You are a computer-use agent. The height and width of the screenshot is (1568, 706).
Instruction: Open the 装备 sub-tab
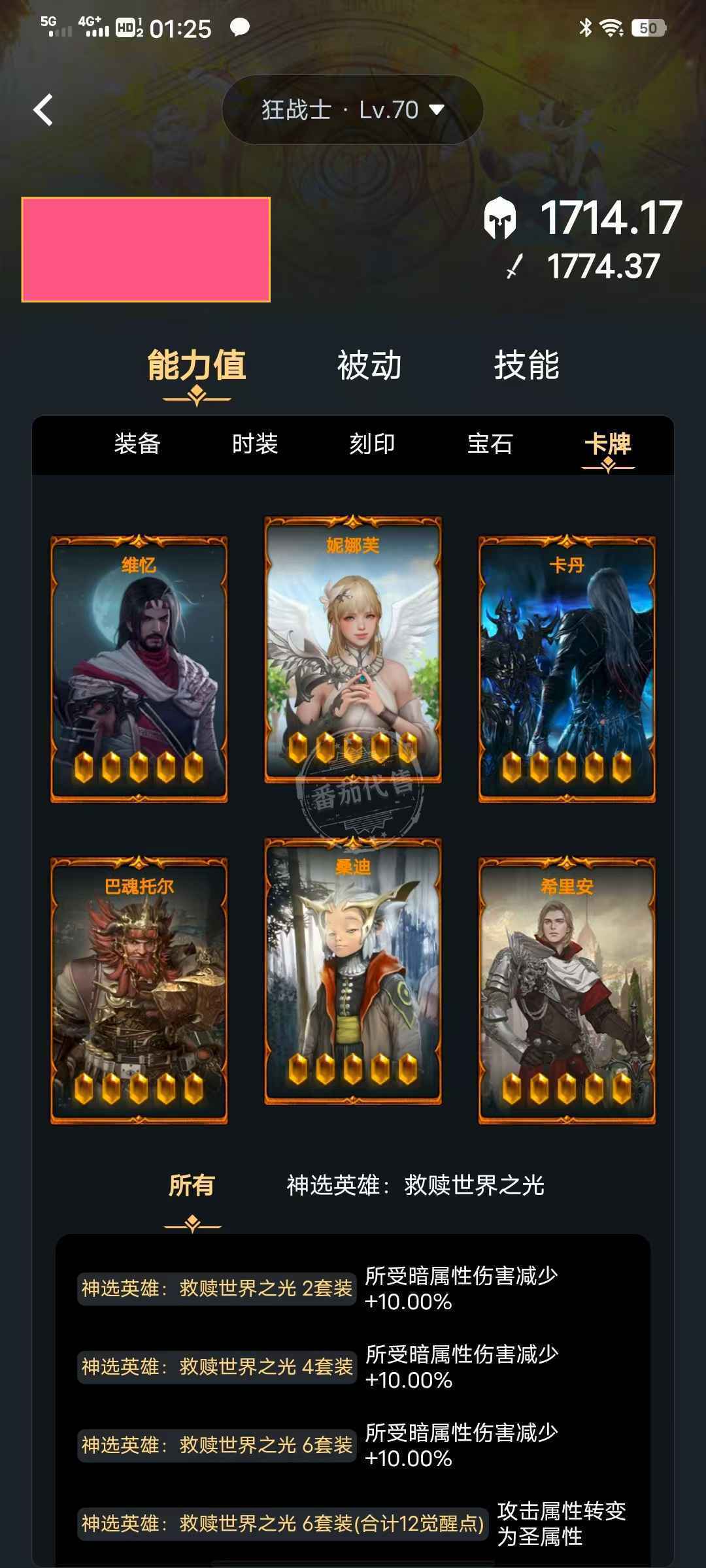[x=137, y=444]
